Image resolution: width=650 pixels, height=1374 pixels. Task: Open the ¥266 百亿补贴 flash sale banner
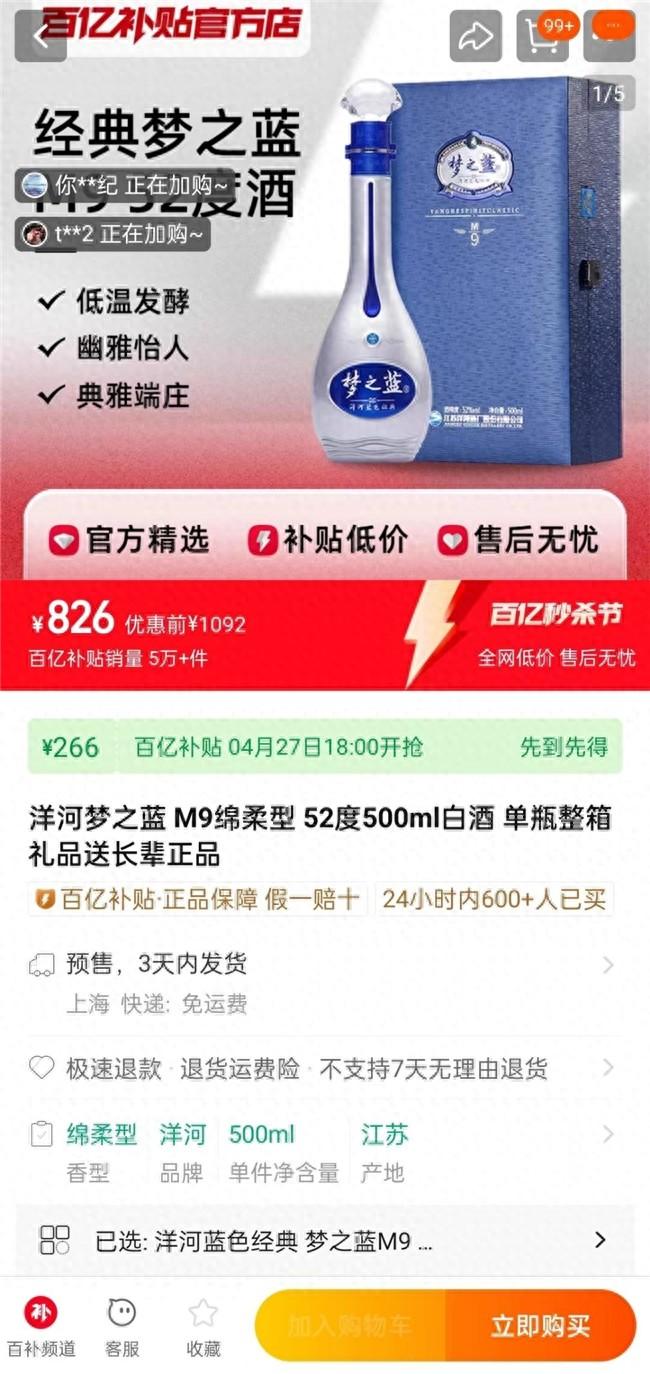click(x=324, y=747)
